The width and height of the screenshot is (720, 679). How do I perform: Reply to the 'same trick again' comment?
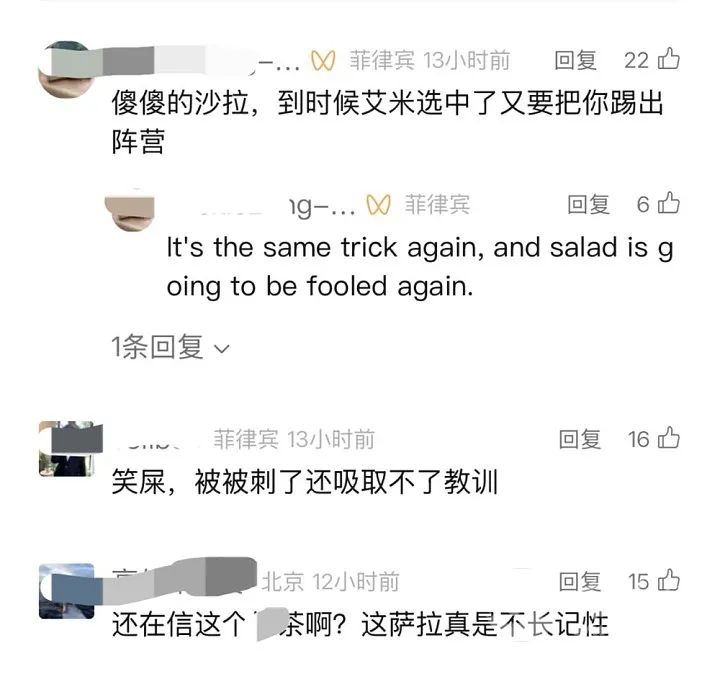[588, 205]
